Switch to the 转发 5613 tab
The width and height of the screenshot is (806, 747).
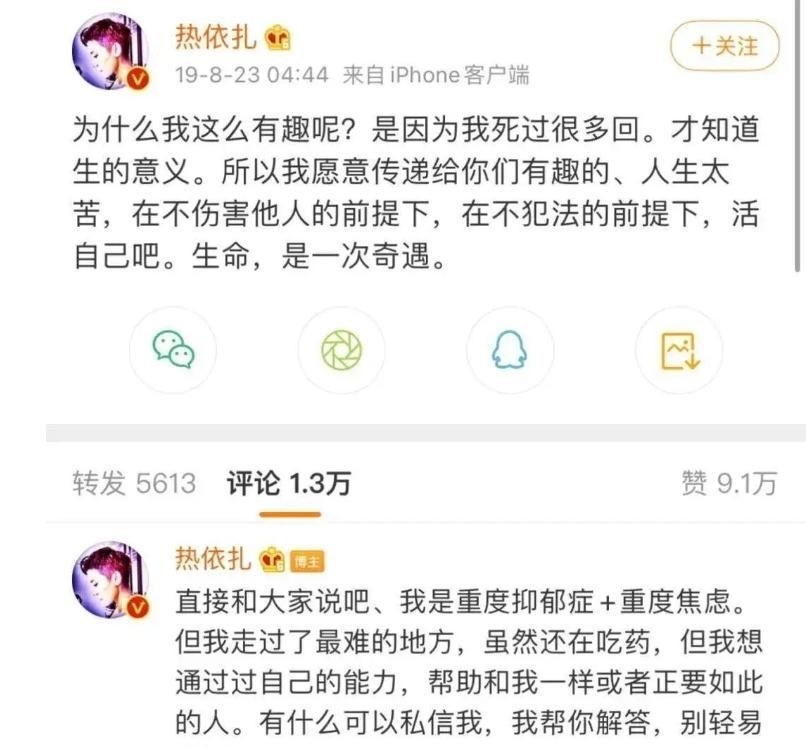(x=133, y=484)
